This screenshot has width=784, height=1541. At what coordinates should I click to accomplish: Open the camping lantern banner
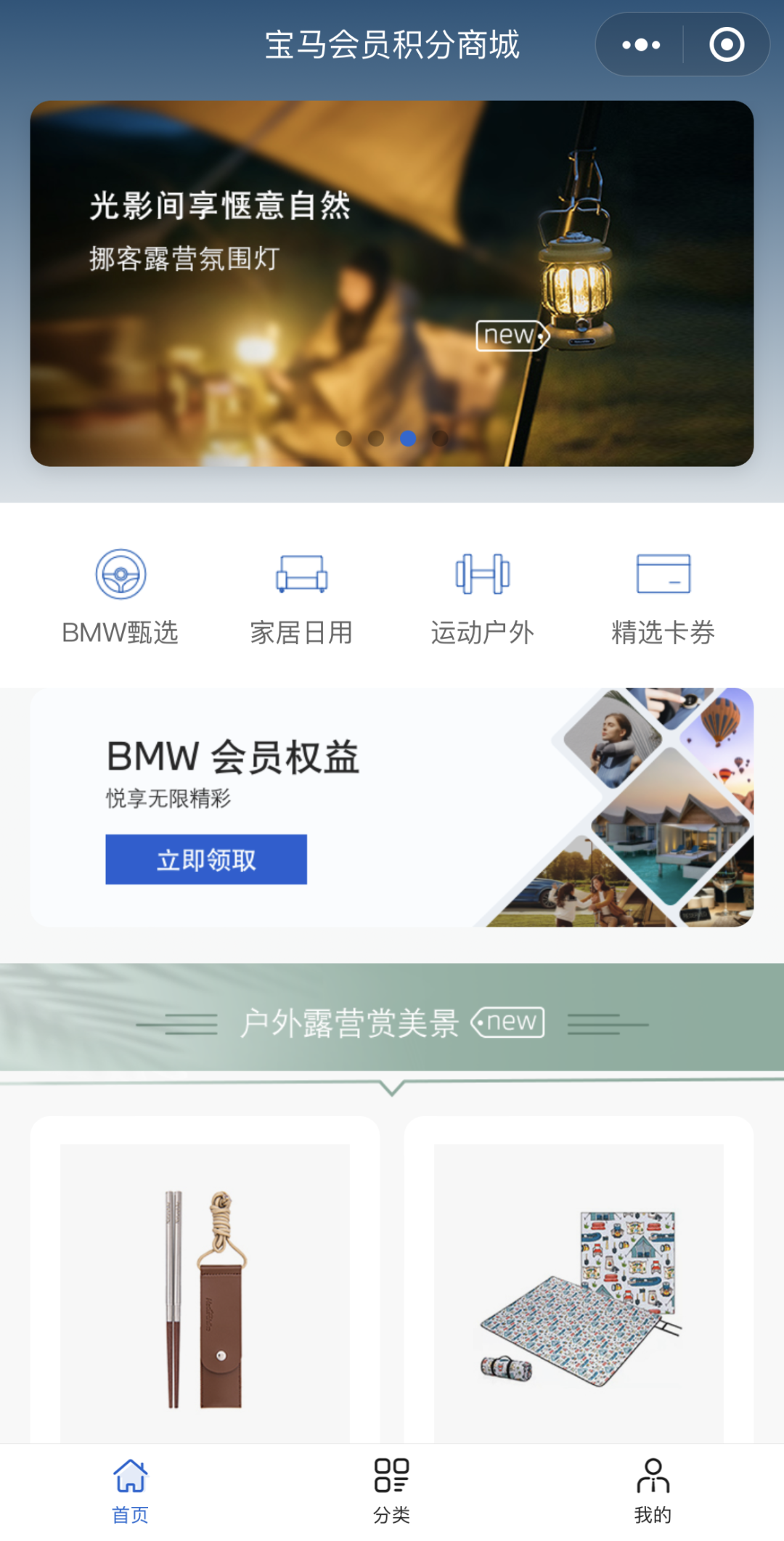pos(391,283)
